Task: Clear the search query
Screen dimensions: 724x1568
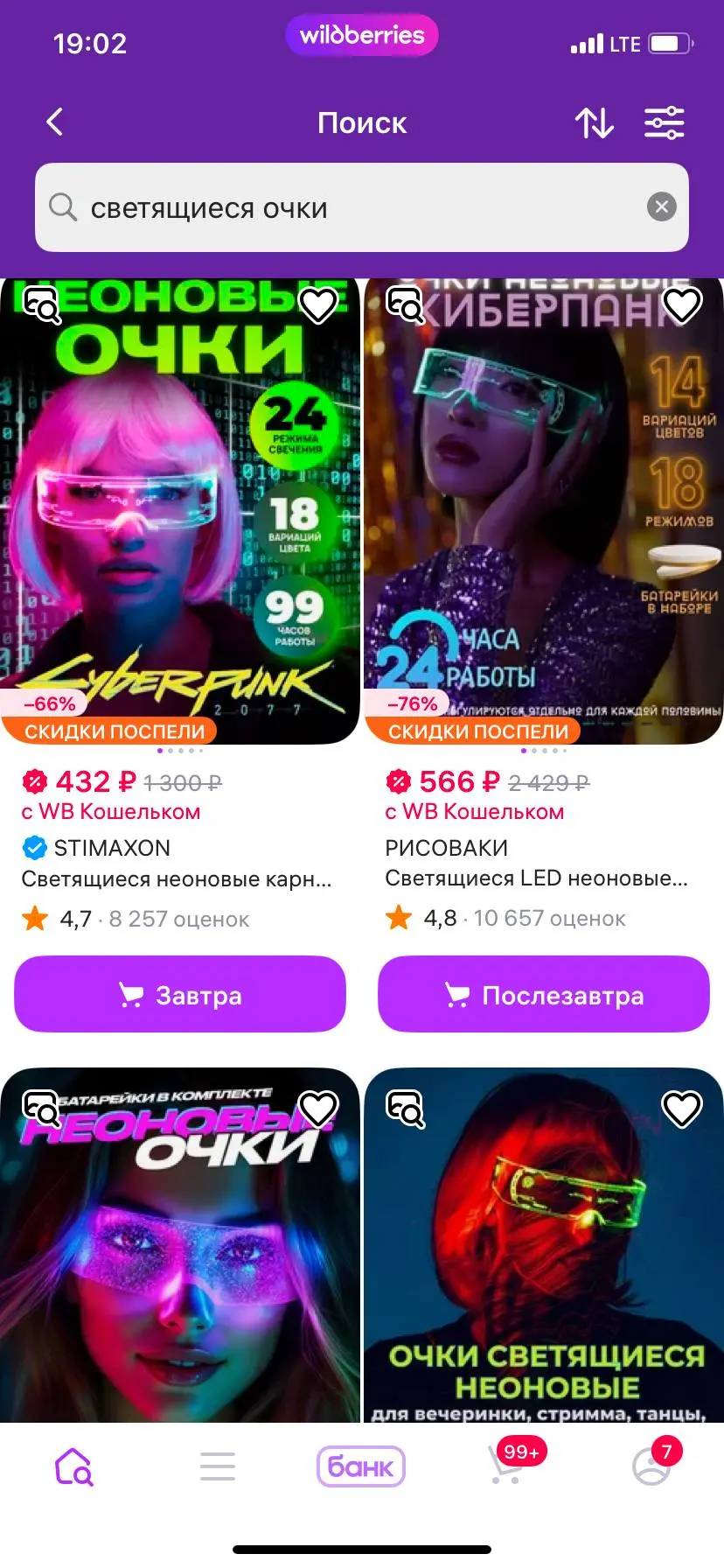Action: (661, 207)
